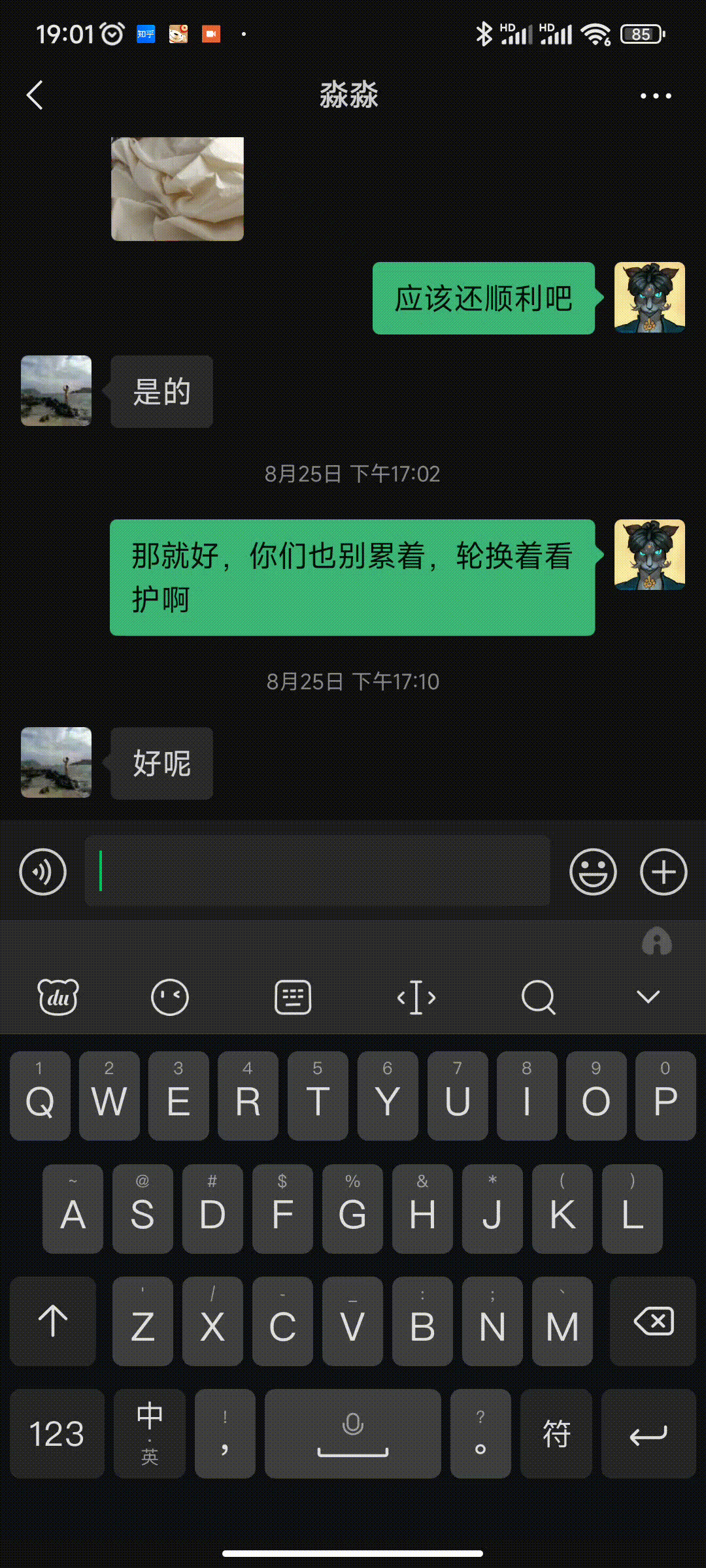Open the keyboard emoticon panel

[x=170, y=997]
